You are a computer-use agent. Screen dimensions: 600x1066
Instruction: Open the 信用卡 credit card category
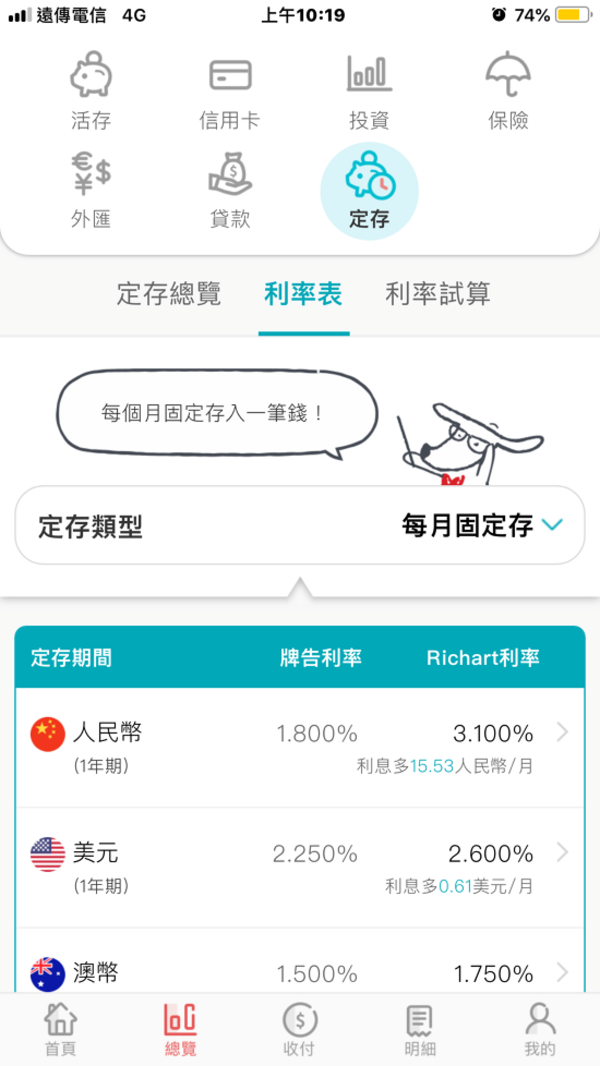coord(230,92)
